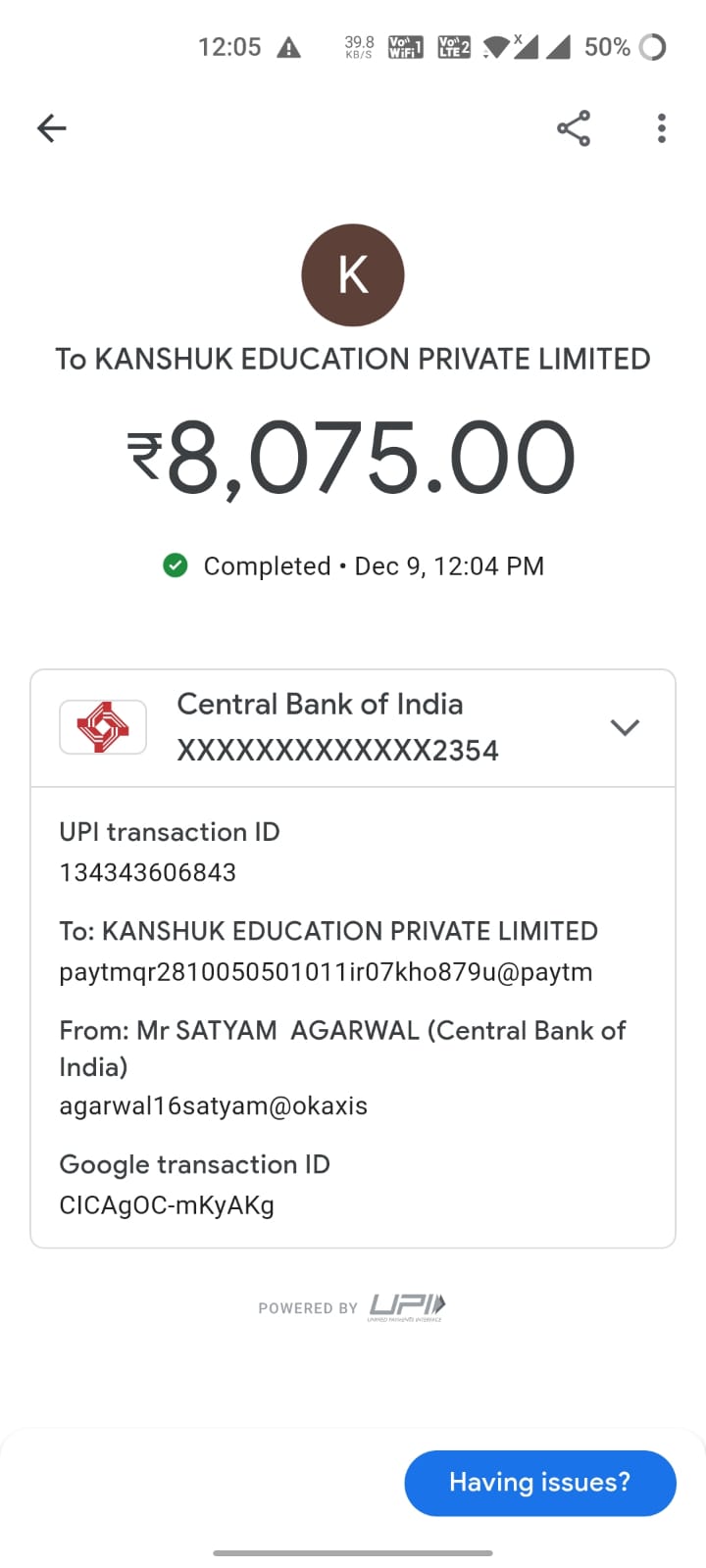Screen dimensions: 706x1568
Task: Collapse the Central Bank of India details
Action: (x=625, y=727)
